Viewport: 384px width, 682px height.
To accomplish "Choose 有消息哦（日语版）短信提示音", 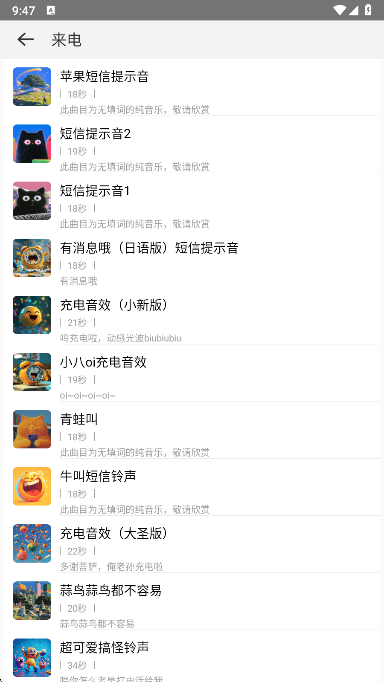I will coord(192,258).
